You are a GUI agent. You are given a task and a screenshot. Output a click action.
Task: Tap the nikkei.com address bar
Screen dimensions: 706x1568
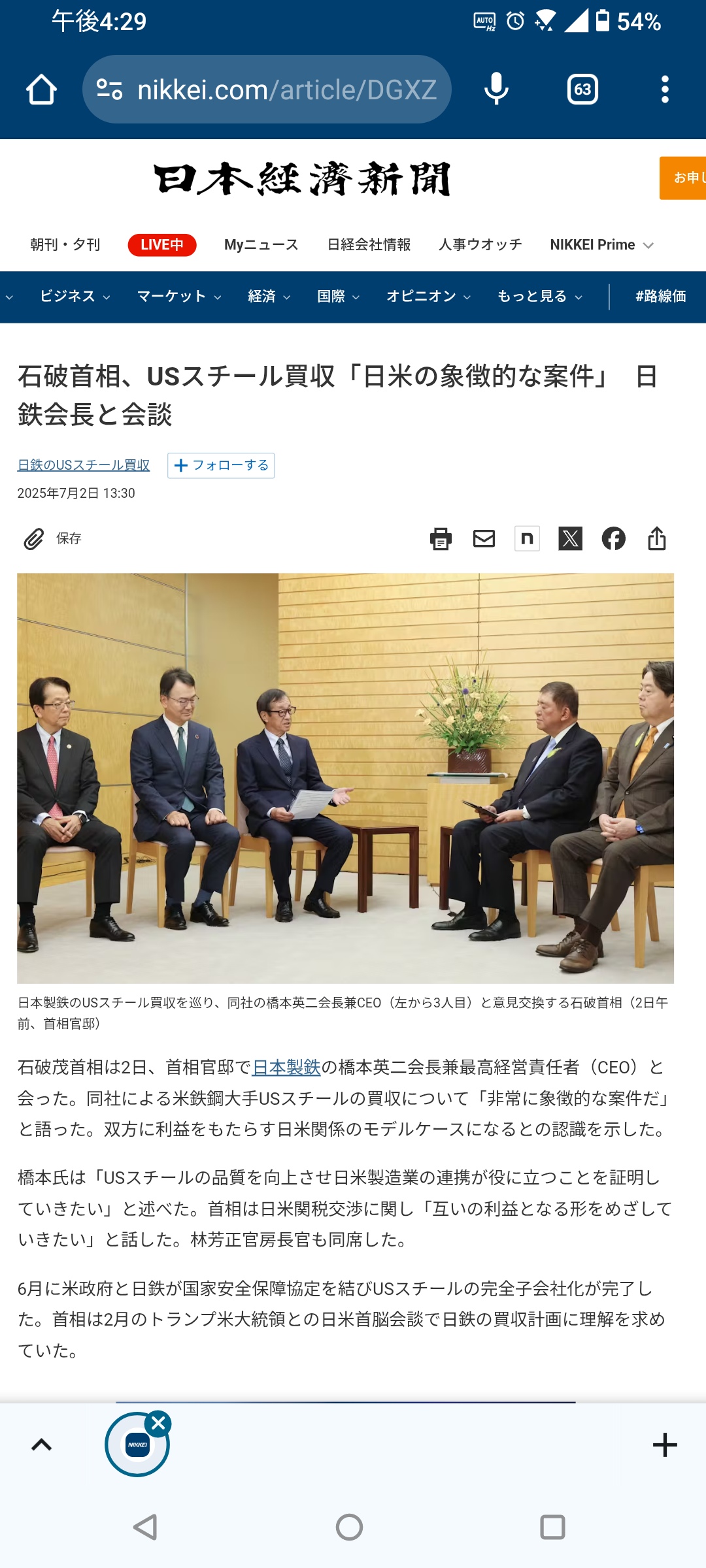pos(267,90)
